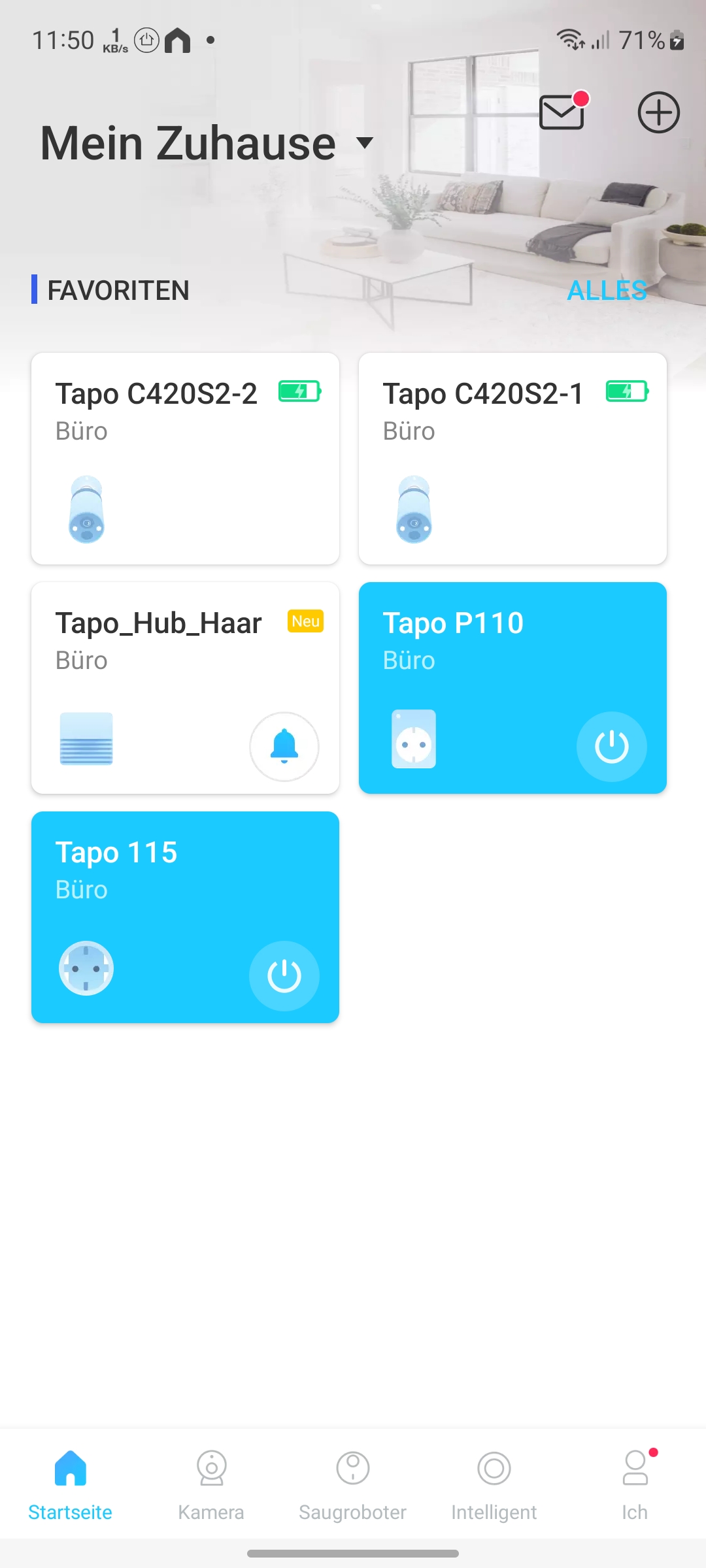
Task: Toggle power of Tapo P110
Action: [x=611, y=746]
